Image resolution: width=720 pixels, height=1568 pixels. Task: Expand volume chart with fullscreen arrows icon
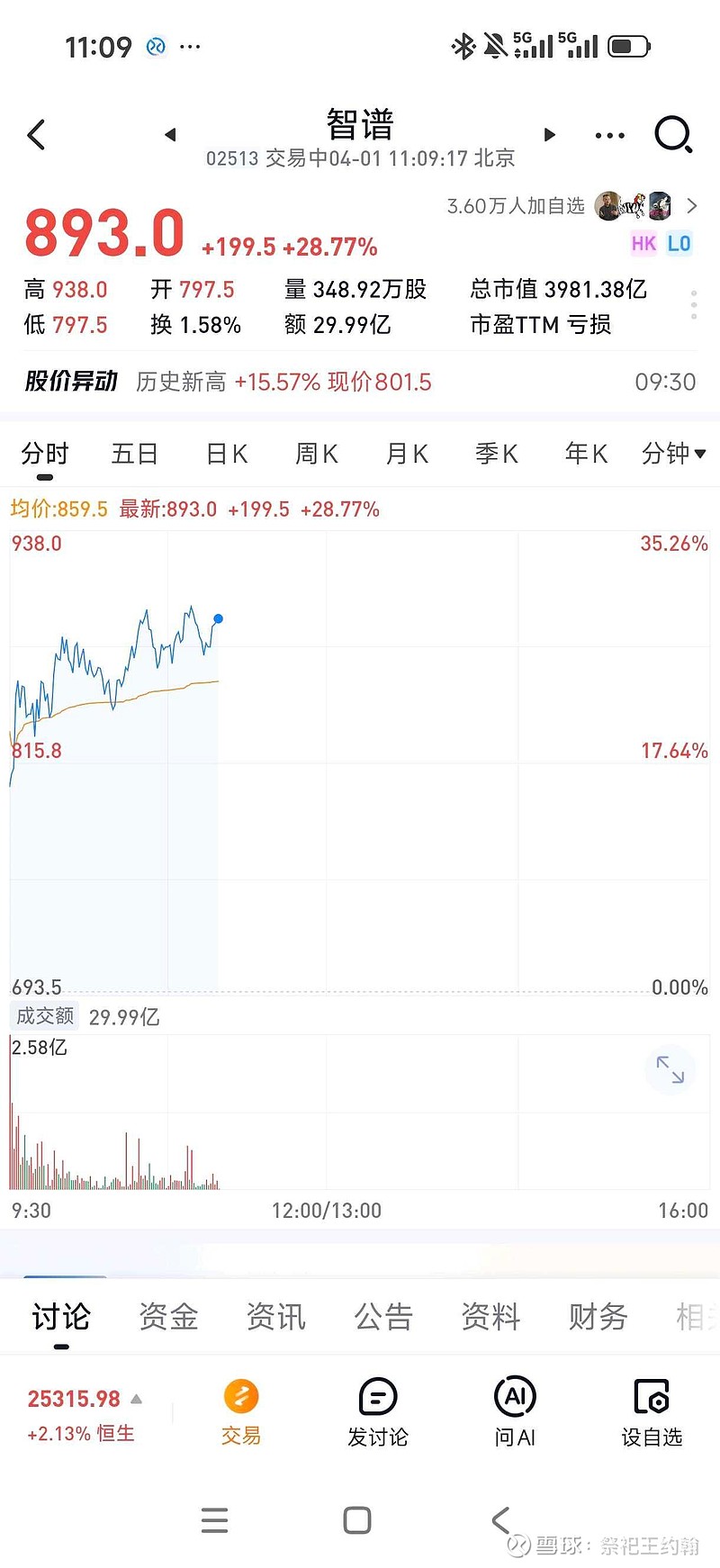670,1069
